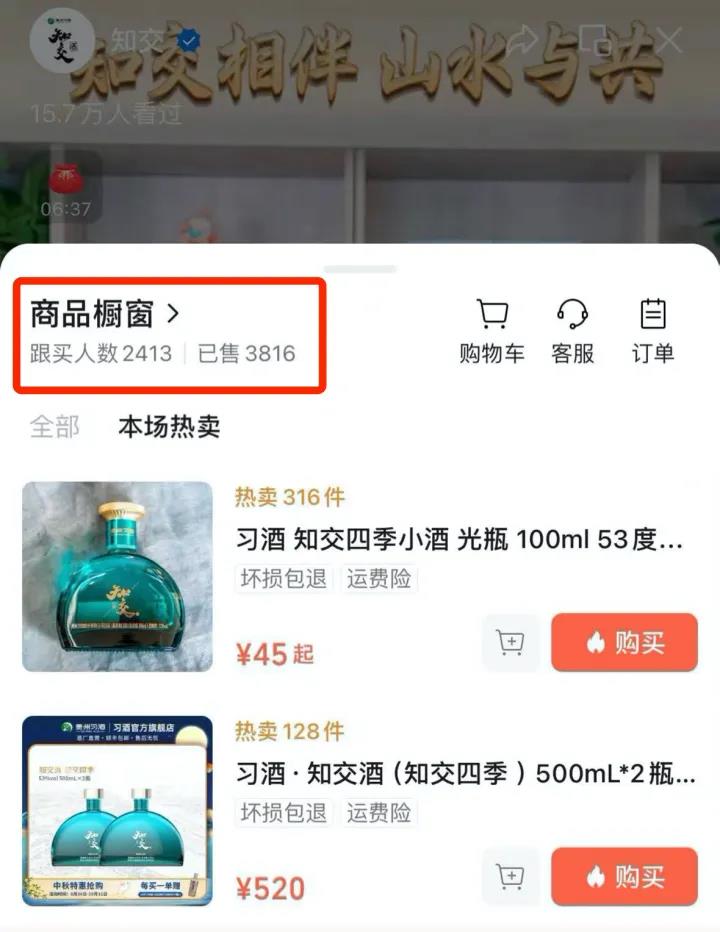Open the 知交 streamer avatar
The height and width of the screenshot is (932, 720).
point(60,40)
